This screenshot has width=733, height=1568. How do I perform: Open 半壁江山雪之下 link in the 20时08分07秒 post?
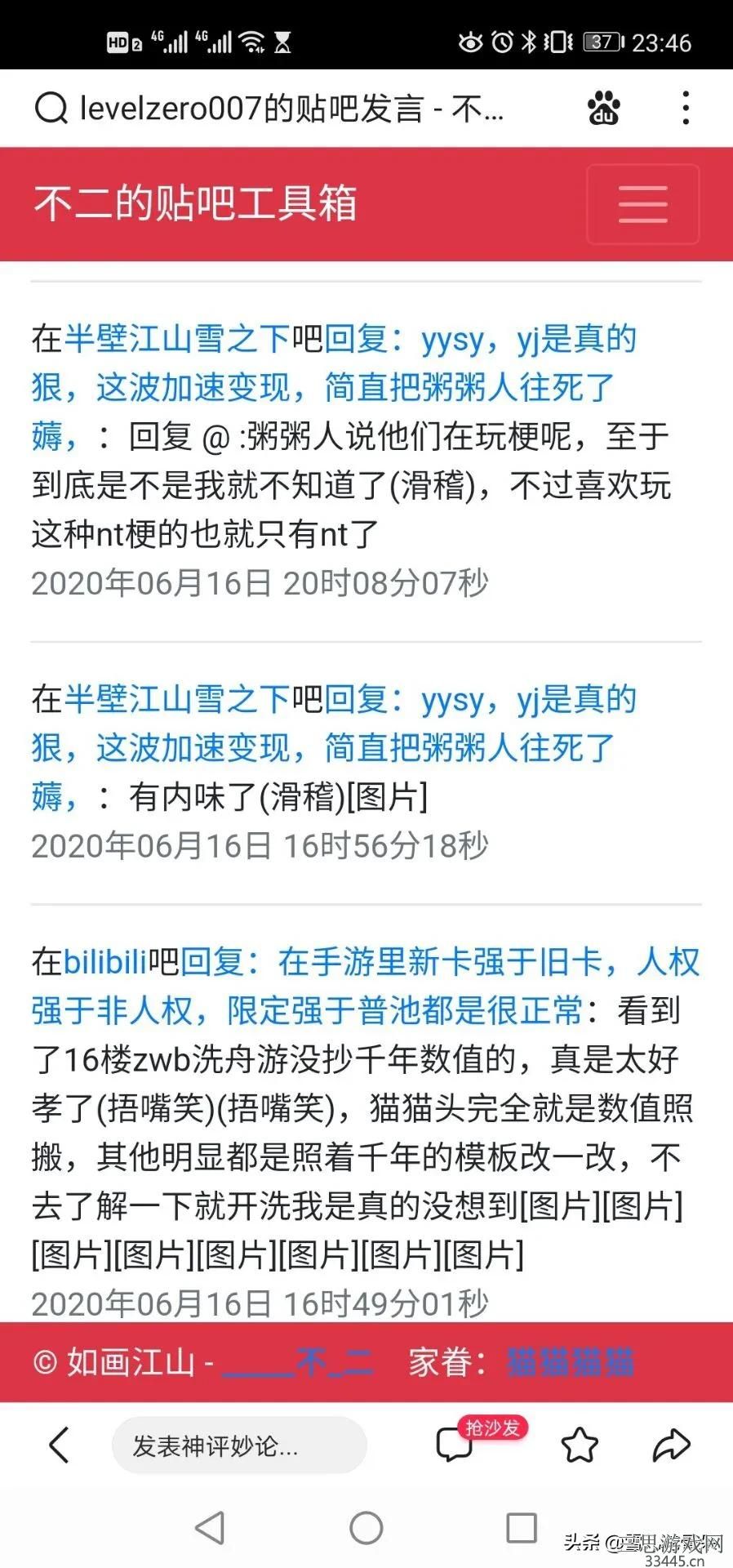pos(177,338)
